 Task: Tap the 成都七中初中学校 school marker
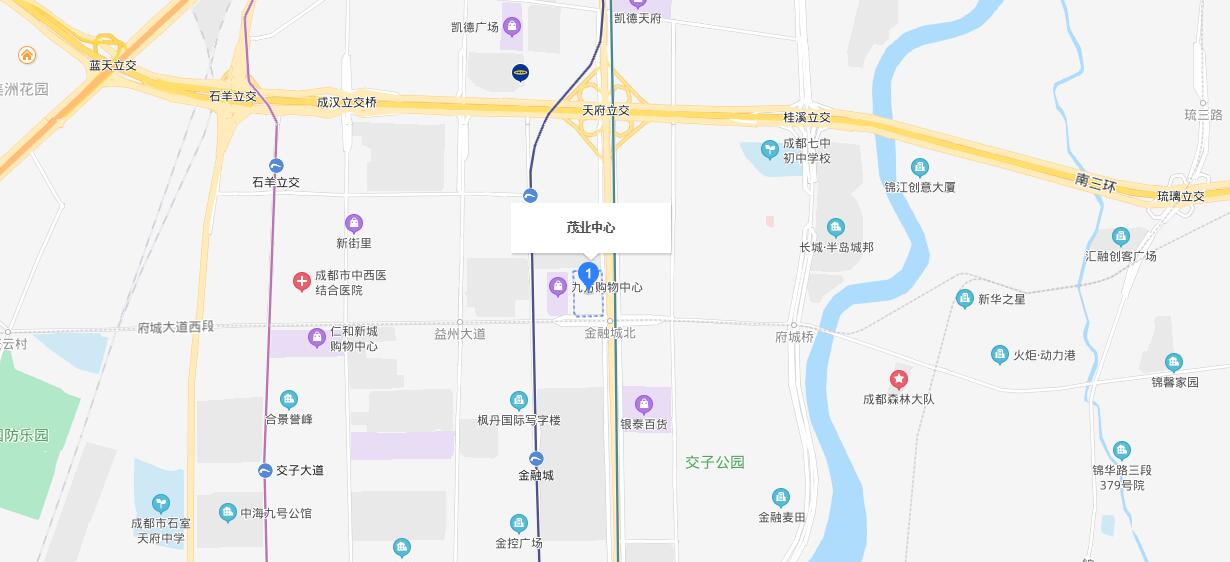point(769,151)
